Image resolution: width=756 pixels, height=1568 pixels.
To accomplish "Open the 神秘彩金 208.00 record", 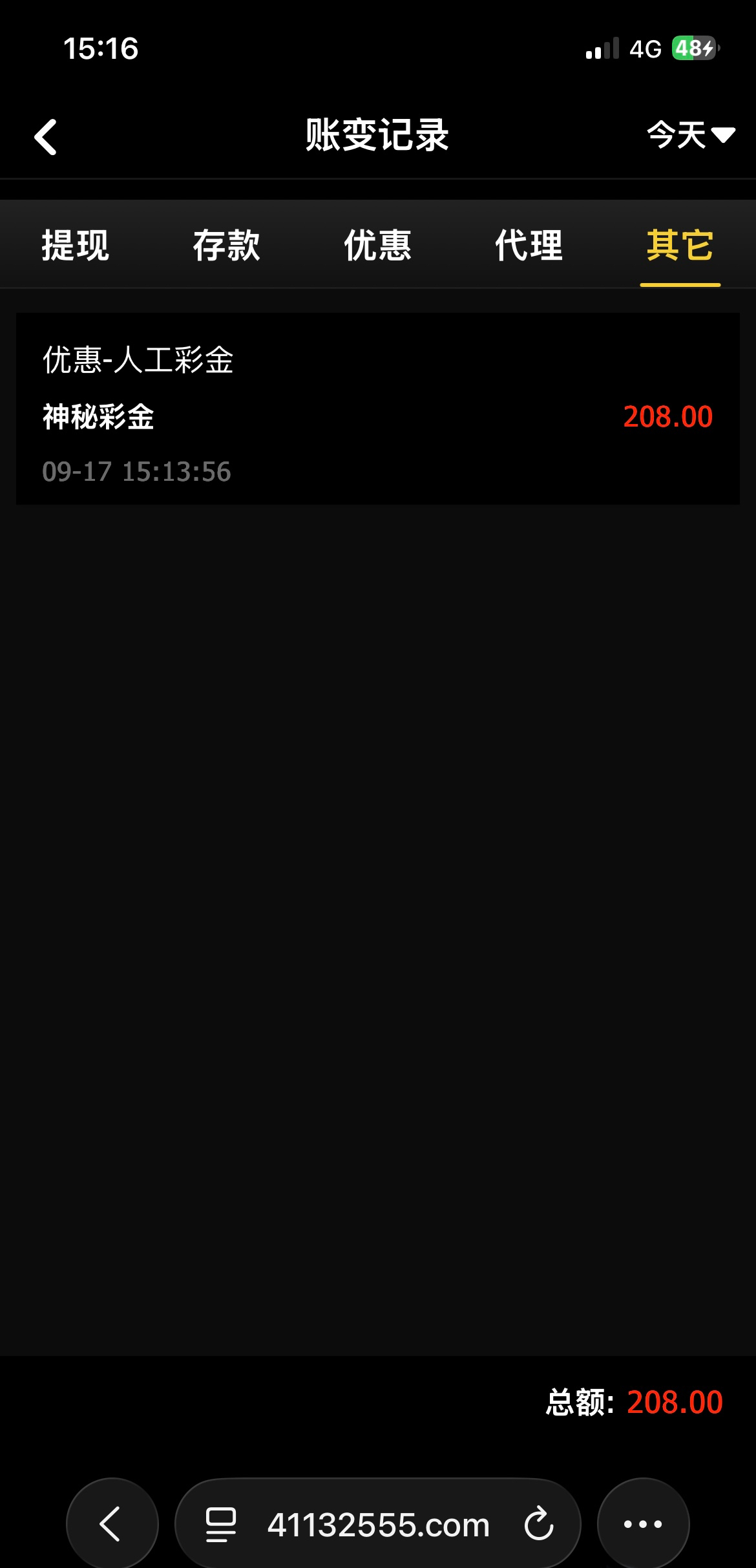I will [x=378, y=408].
